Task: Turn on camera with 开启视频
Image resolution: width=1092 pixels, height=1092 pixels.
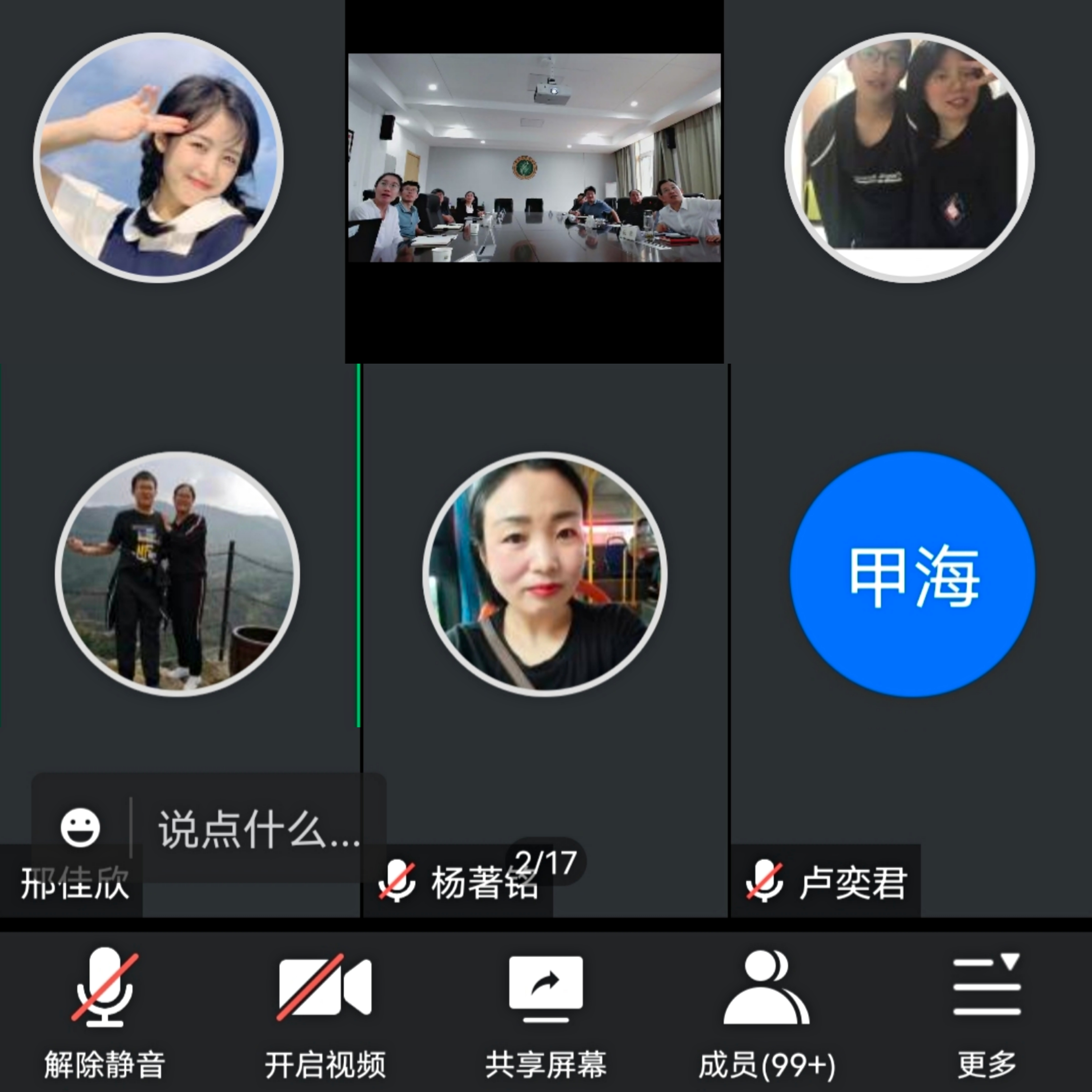Action: pos(325,1012)
